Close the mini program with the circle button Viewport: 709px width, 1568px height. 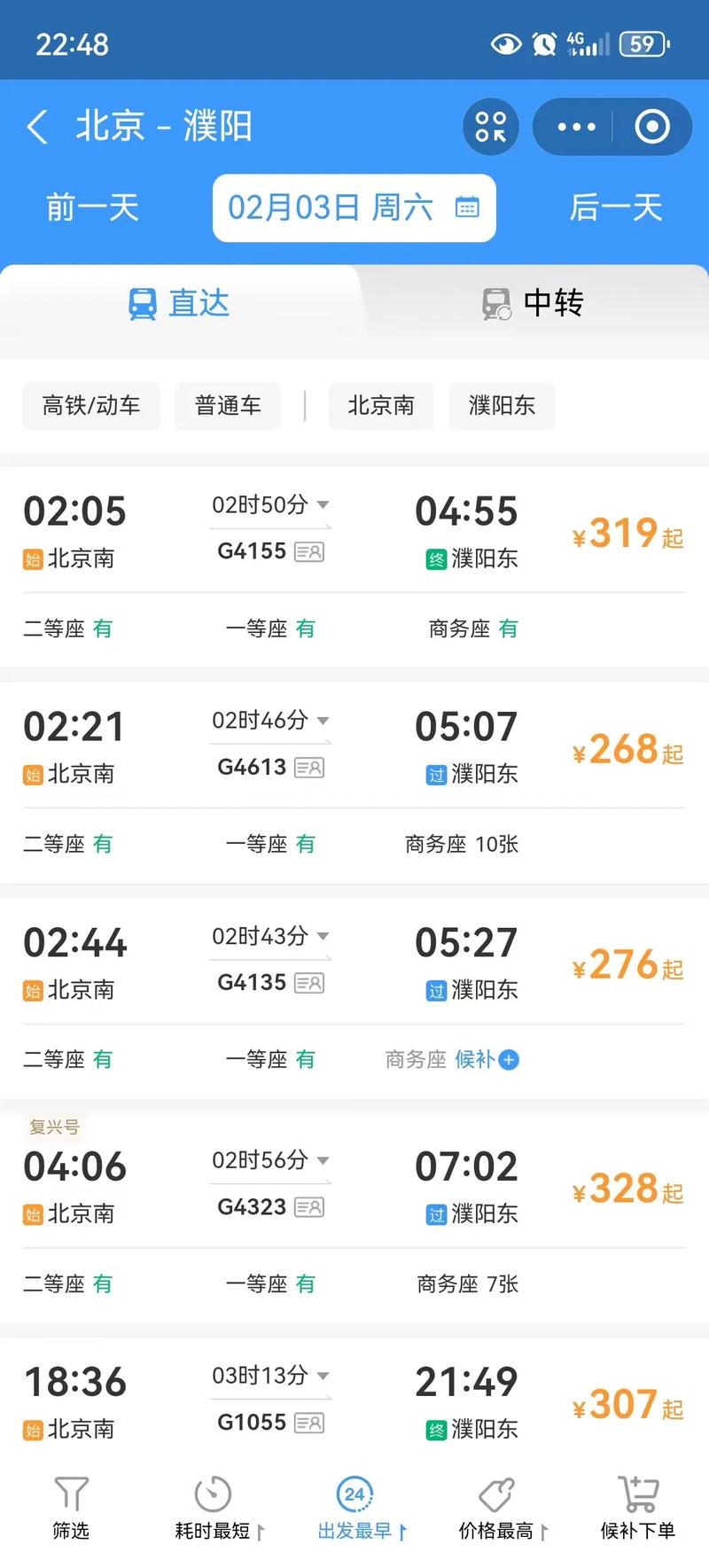pyautogui.click(x=652, y=127)
